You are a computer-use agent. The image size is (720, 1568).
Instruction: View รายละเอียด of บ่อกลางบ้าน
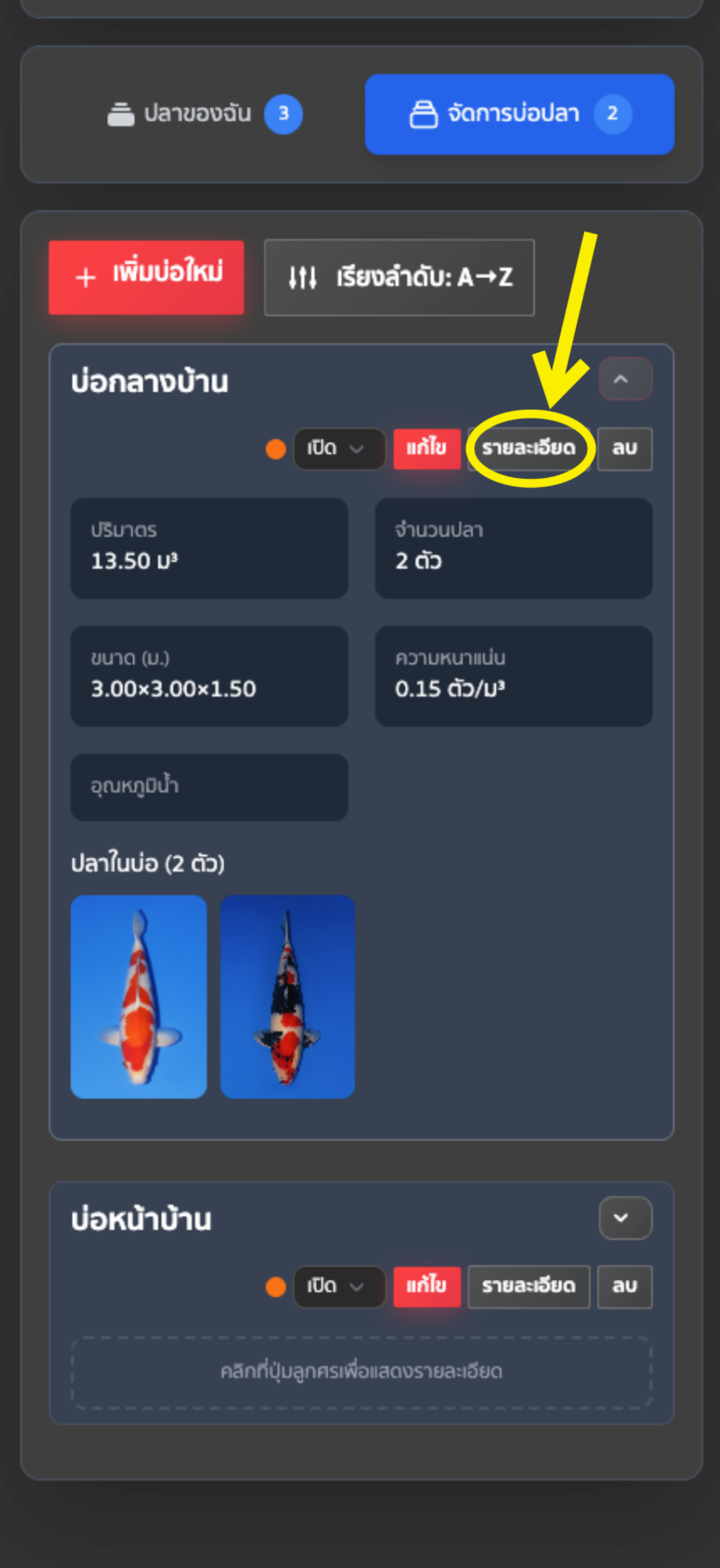tap(528, 449)
